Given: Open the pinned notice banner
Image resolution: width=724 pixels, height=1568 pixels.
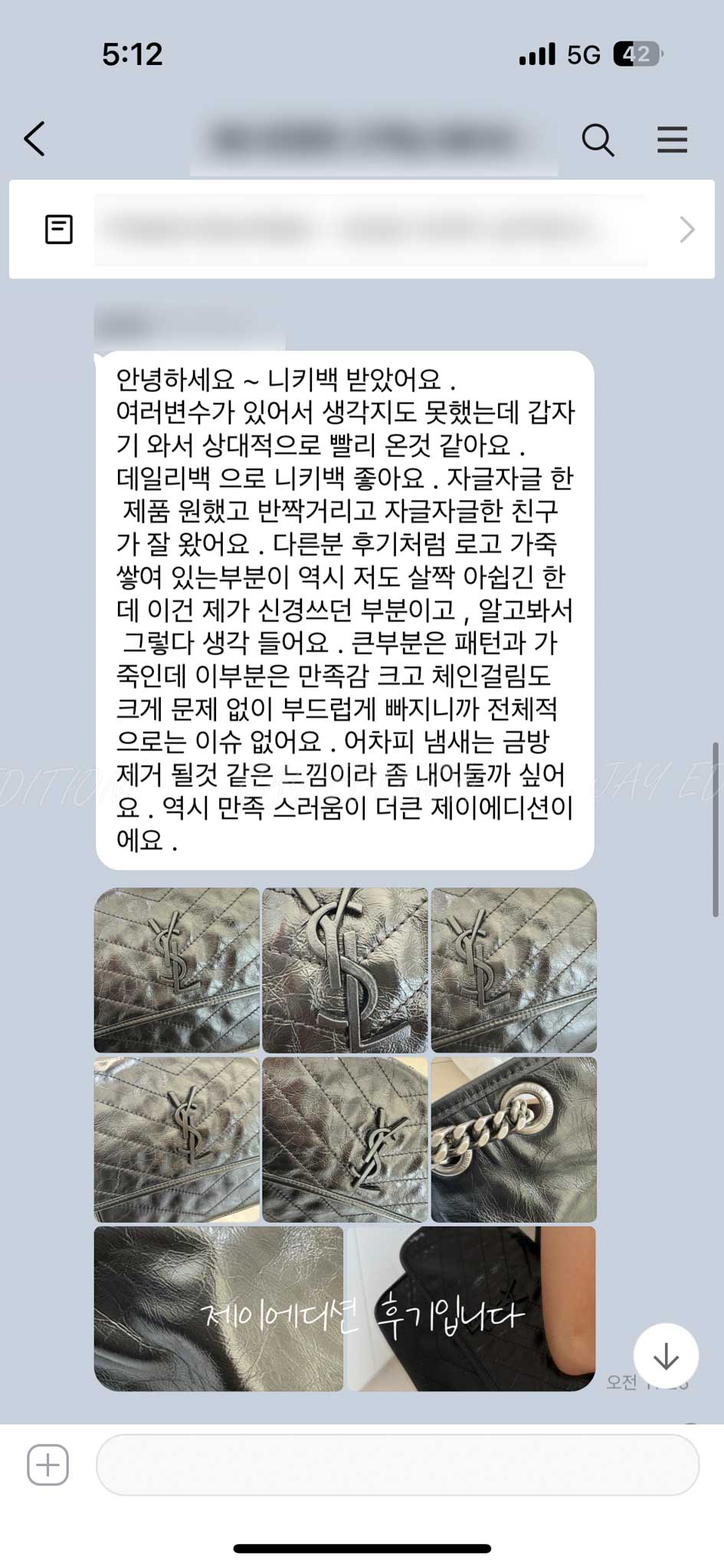Looking at the screenshot, I should click(x=360, y=230).
